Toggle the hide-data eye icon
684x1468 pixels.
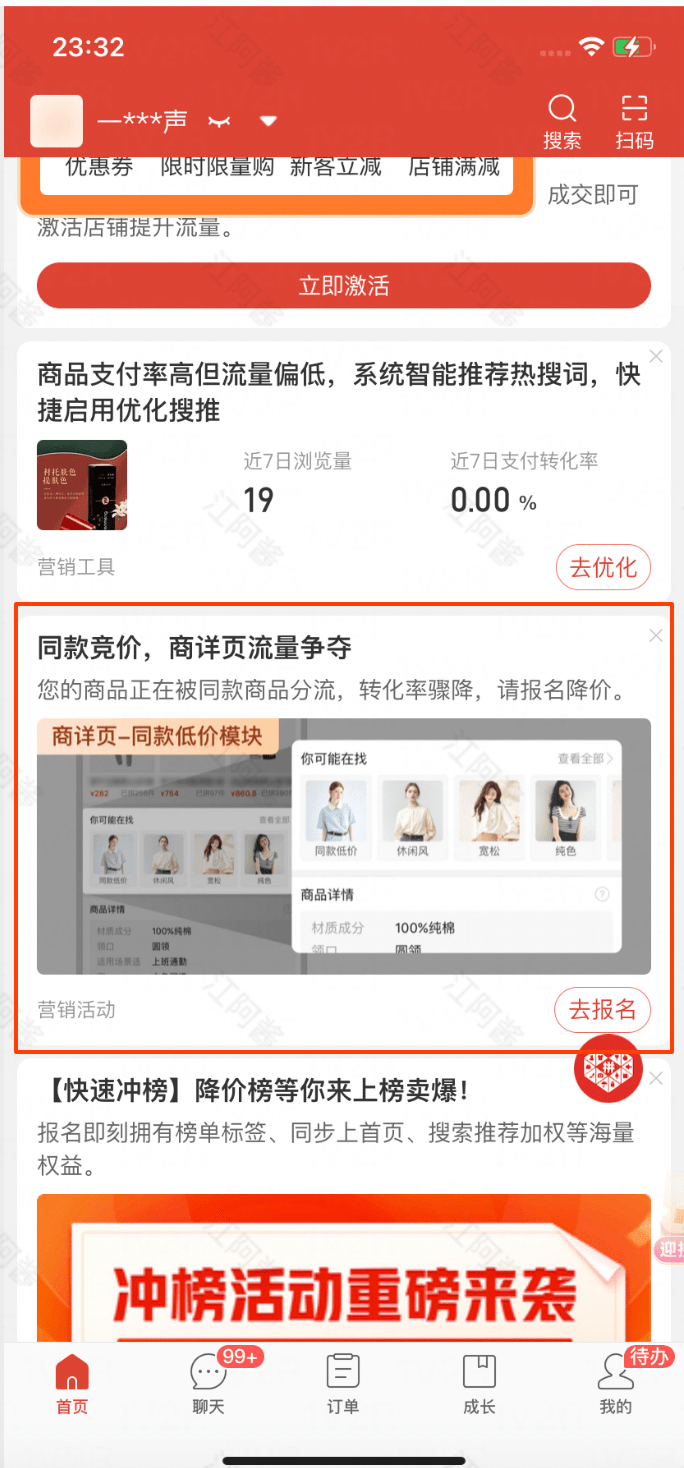(x=219, y=121)
